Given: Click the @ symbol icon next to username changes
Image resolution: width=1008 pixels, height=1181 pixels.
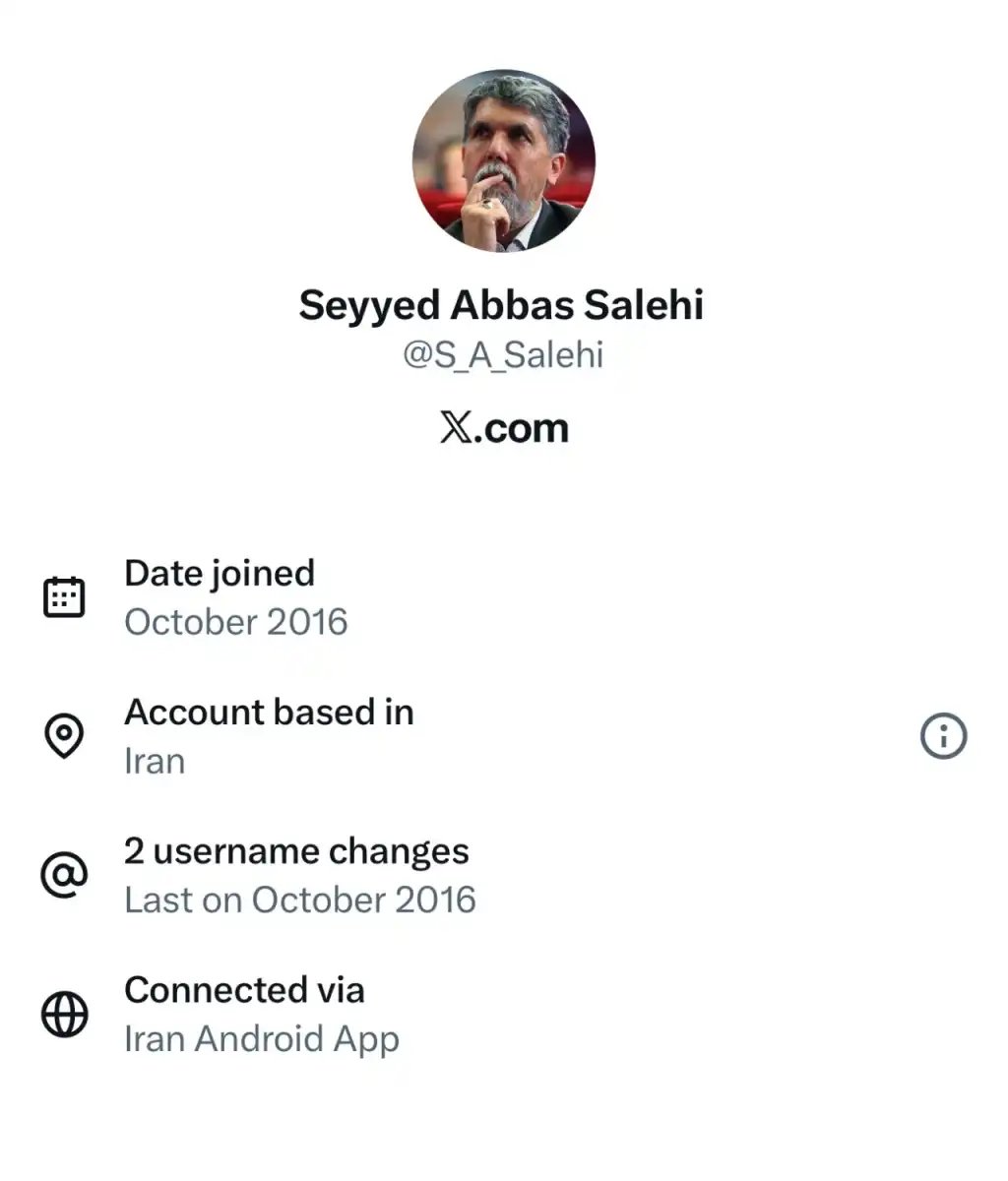Looking at the screenshot, I should [64, 874].
